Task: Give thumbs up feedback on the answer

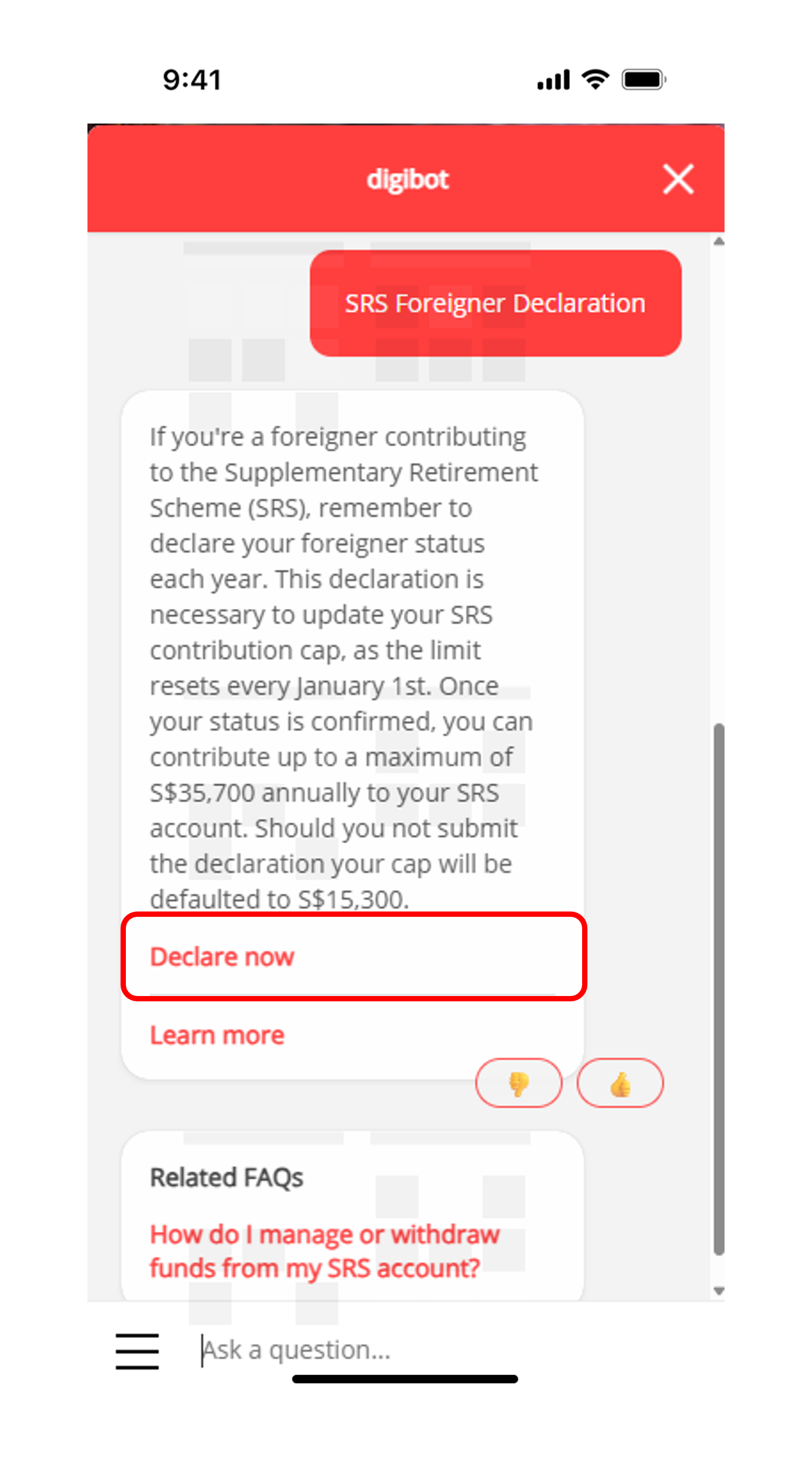Action: click(x=620, y=1084)
